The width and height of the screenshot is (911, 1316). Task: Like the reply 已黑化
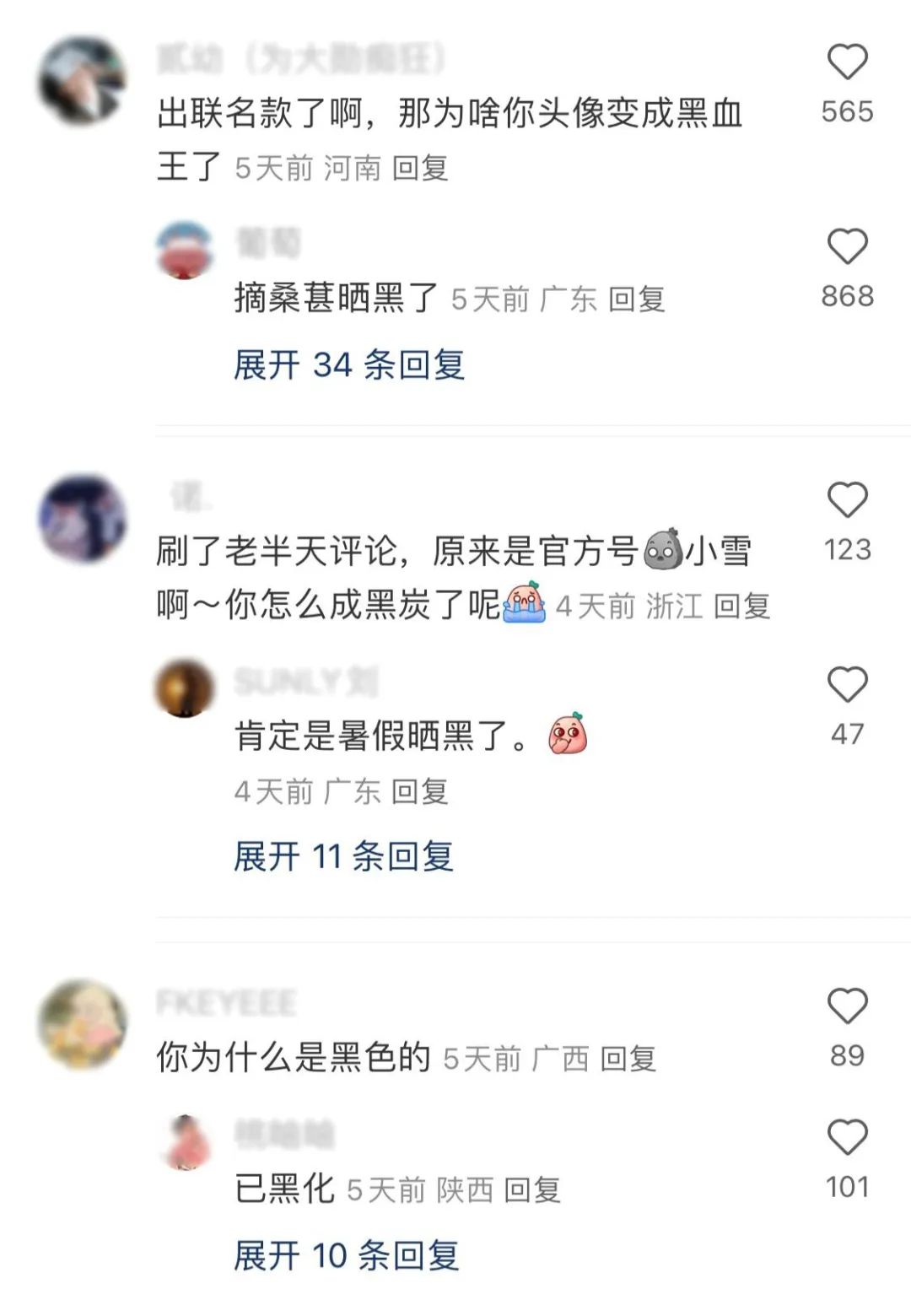(847, 1138)
